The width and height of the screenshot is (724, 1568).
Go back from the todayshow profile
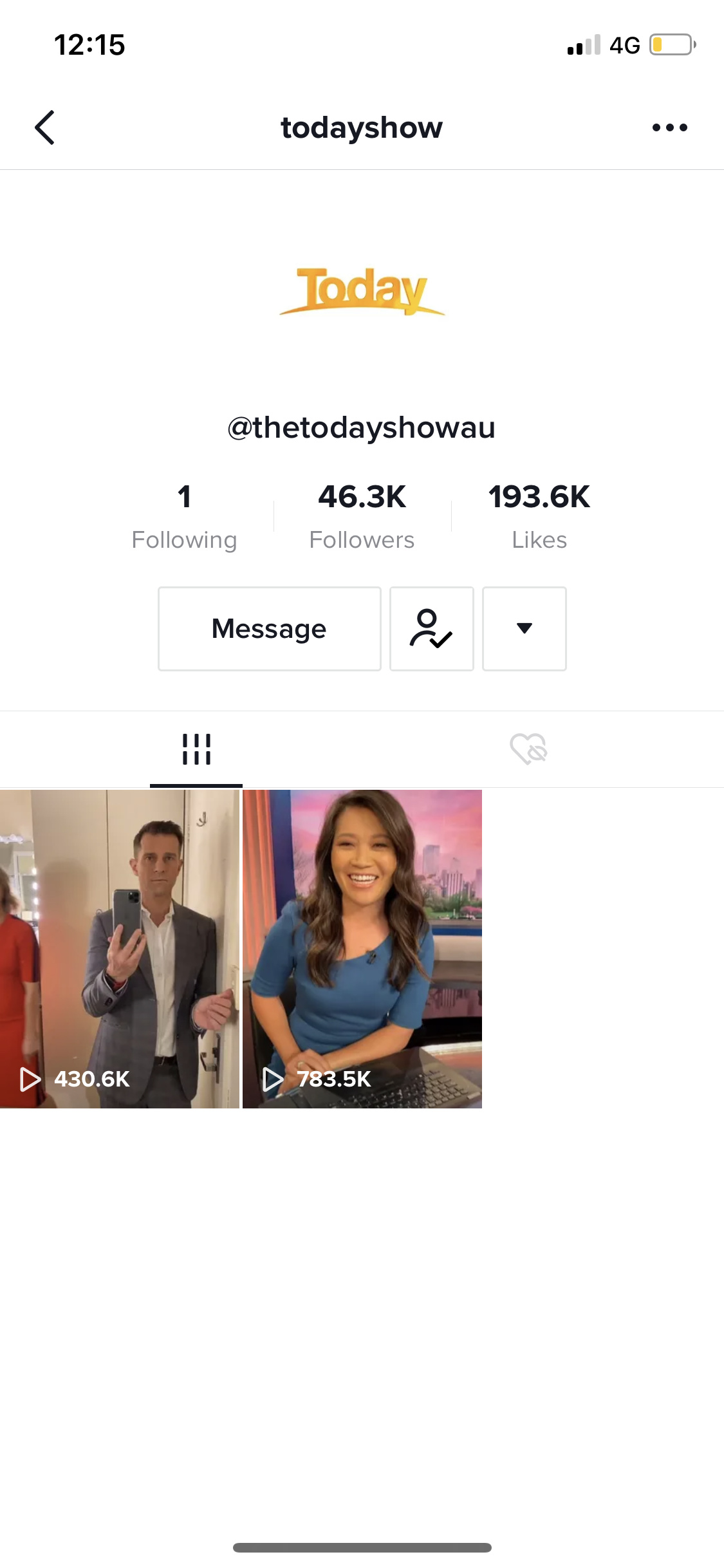coord(44,127)
